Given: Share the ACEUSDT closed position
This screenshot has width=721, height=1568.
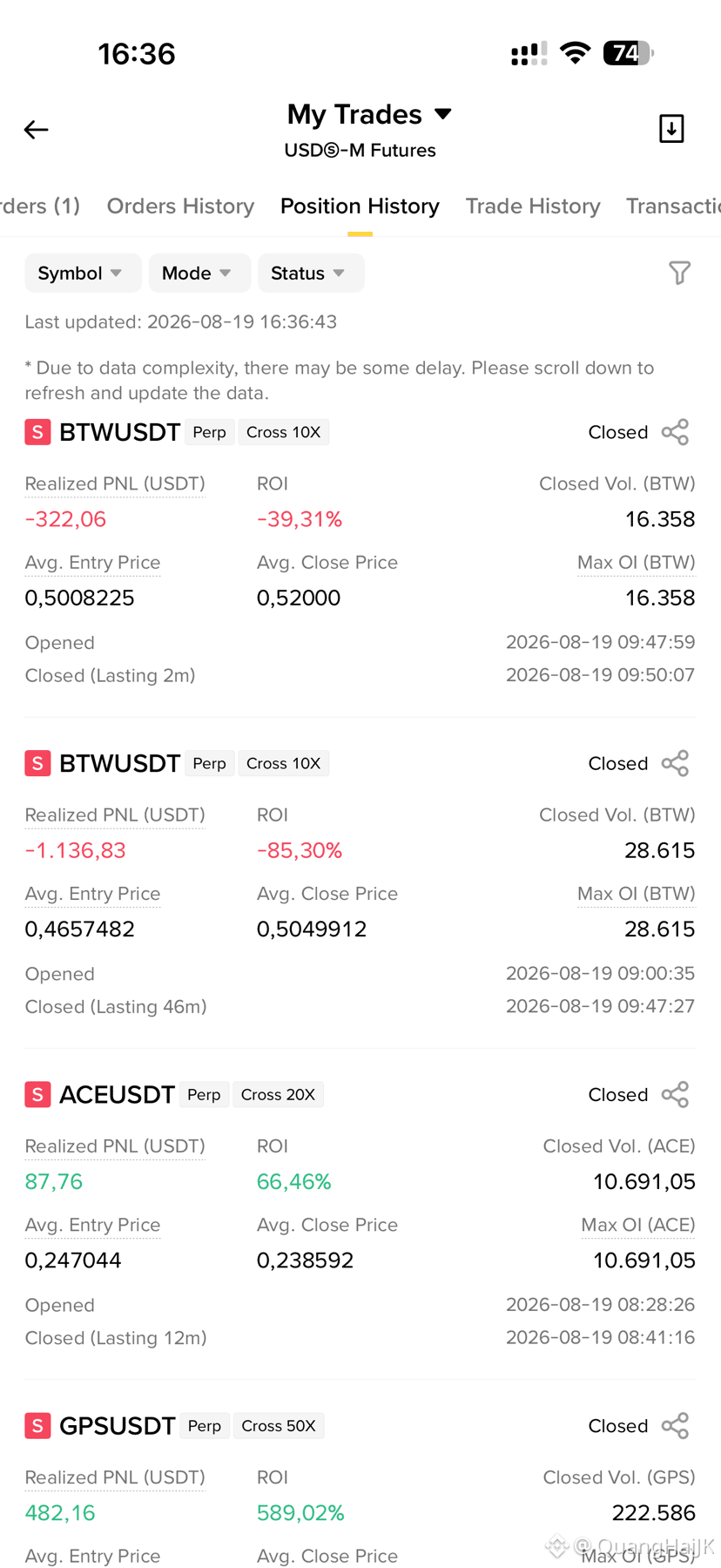Looking at the screenshot, I should click(675, 1094).
